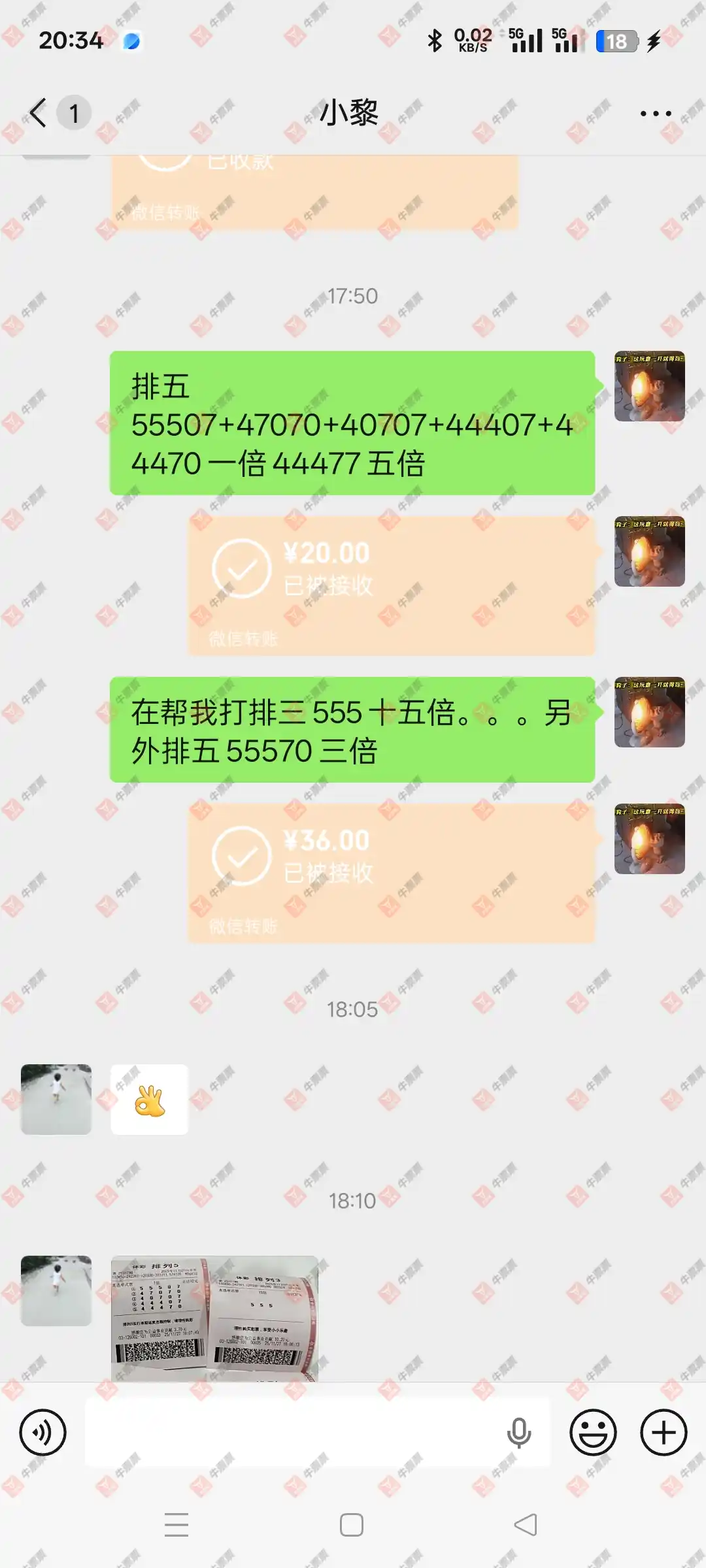Open the ¥20.00 transfer details
Image resolution: width=706 pixels, height=1568 pixels.
(391, 585)
